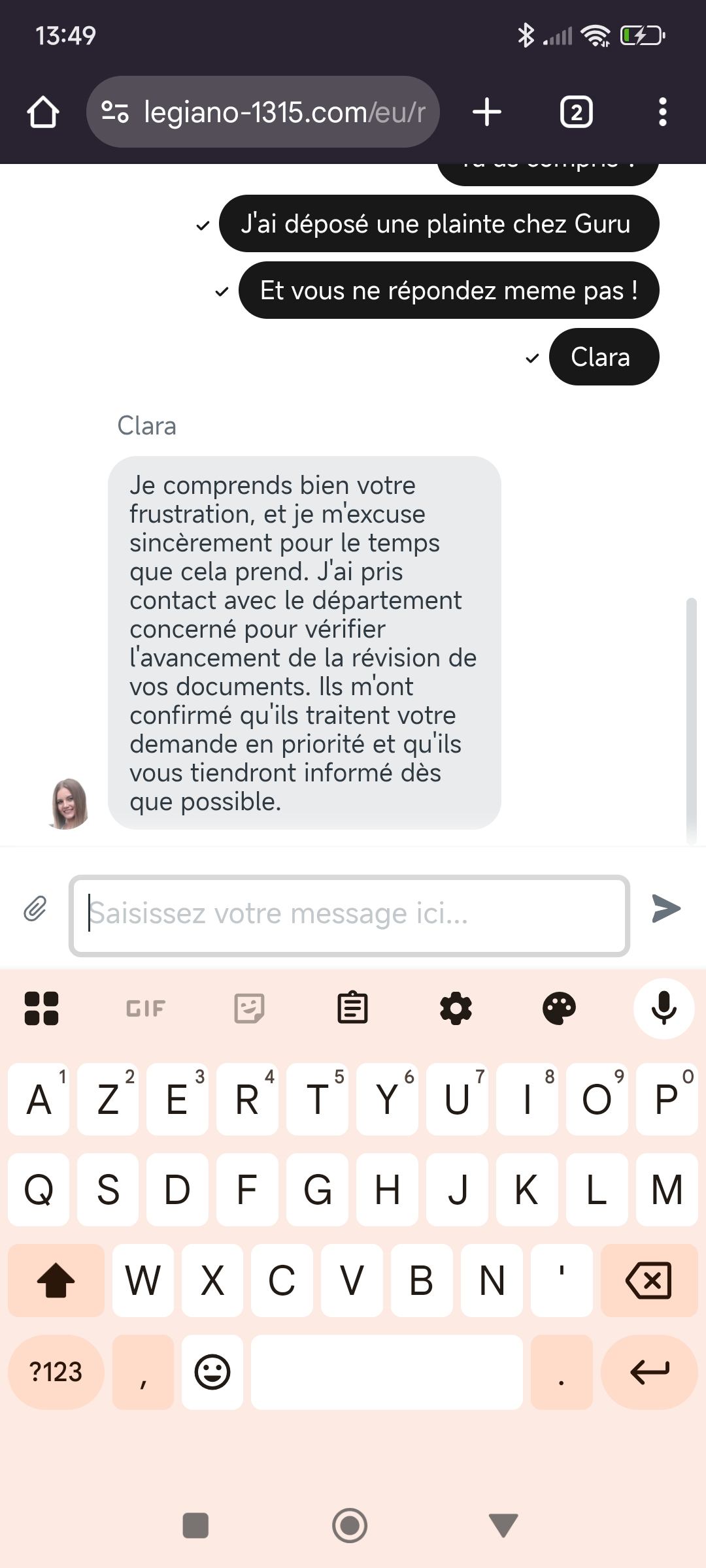Send the chat message
The height and width of the screenshot is (1568, 706).
click(x=666, y=909)
